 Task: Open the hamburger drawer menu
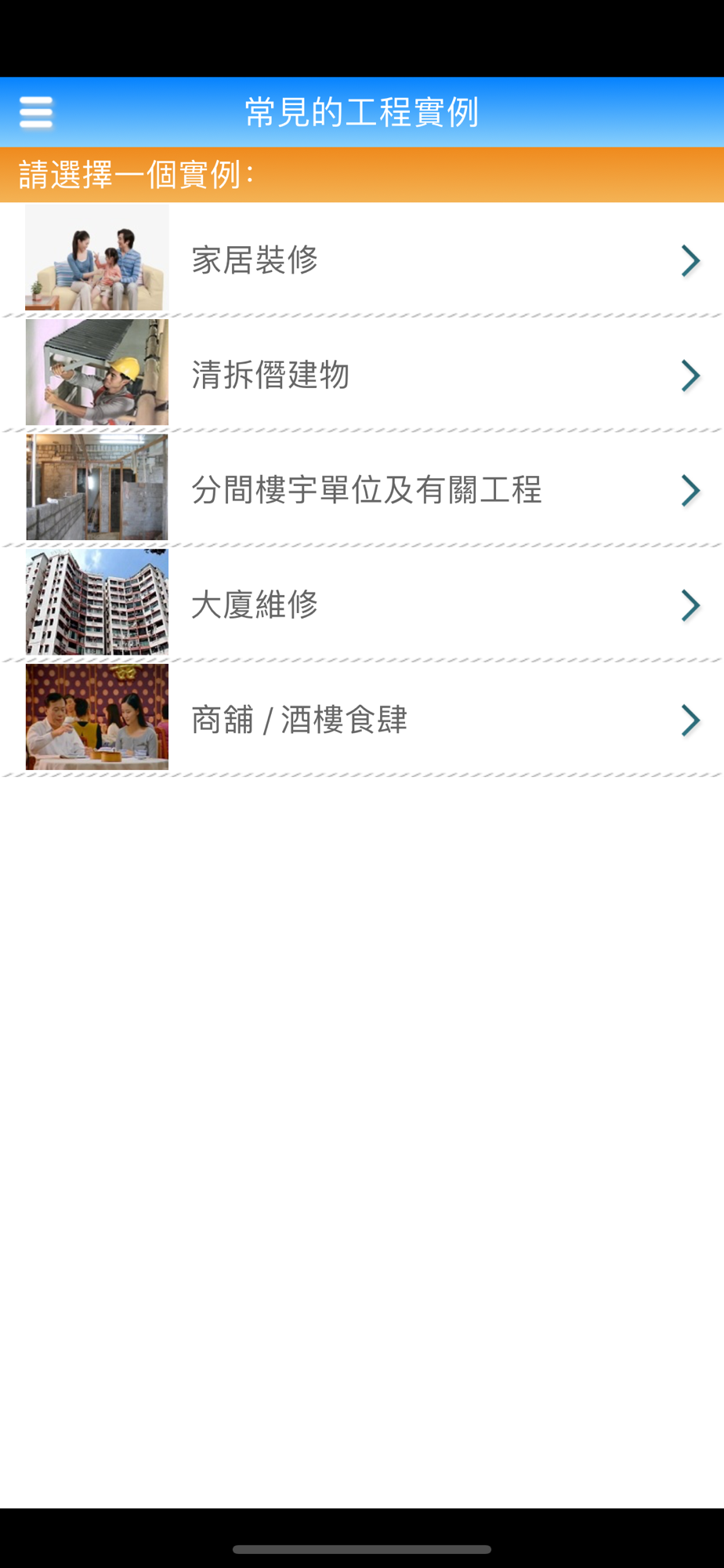[36, 112]
